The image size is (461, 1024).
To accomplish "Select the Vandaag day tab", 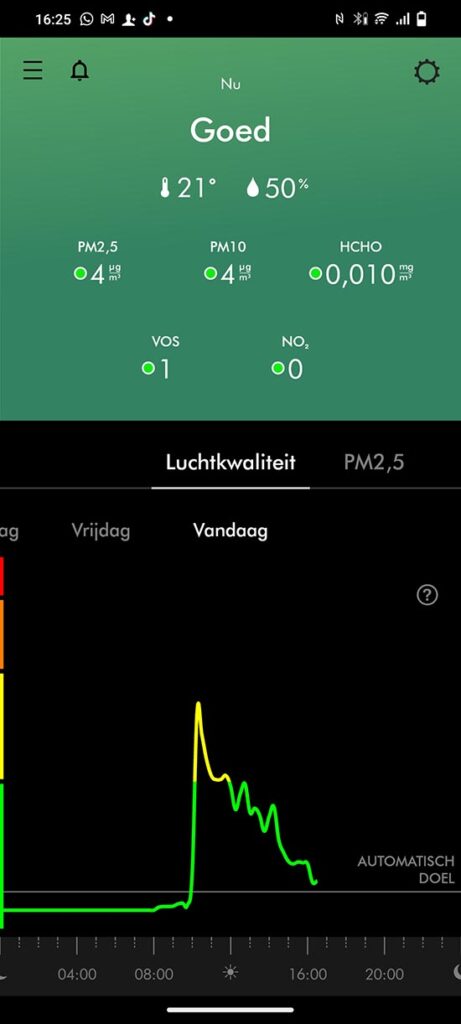I will (x=230, y=530).
